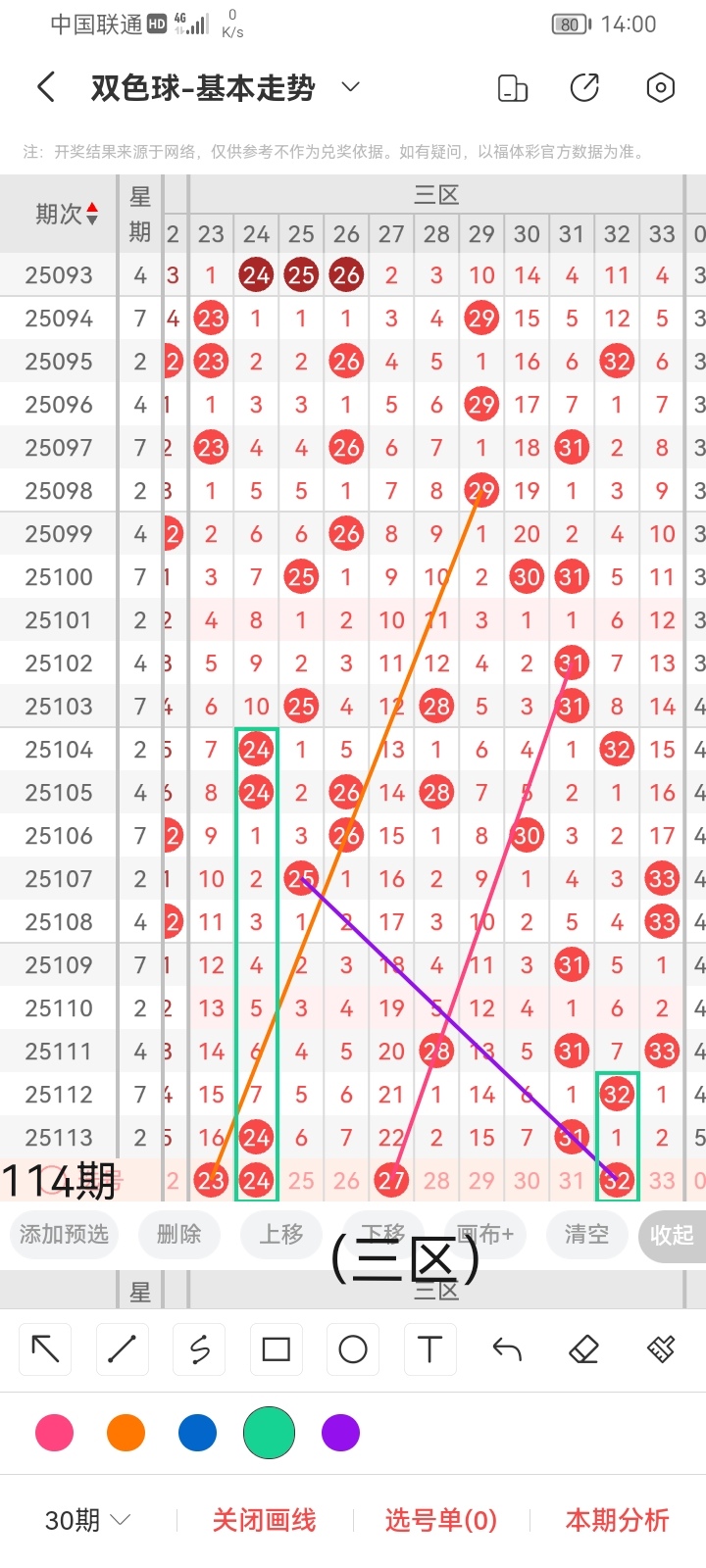This screenshot has width=706, height=1568.
Task: Select the arrow drawing tool
Action: [x=45, y=1349]
